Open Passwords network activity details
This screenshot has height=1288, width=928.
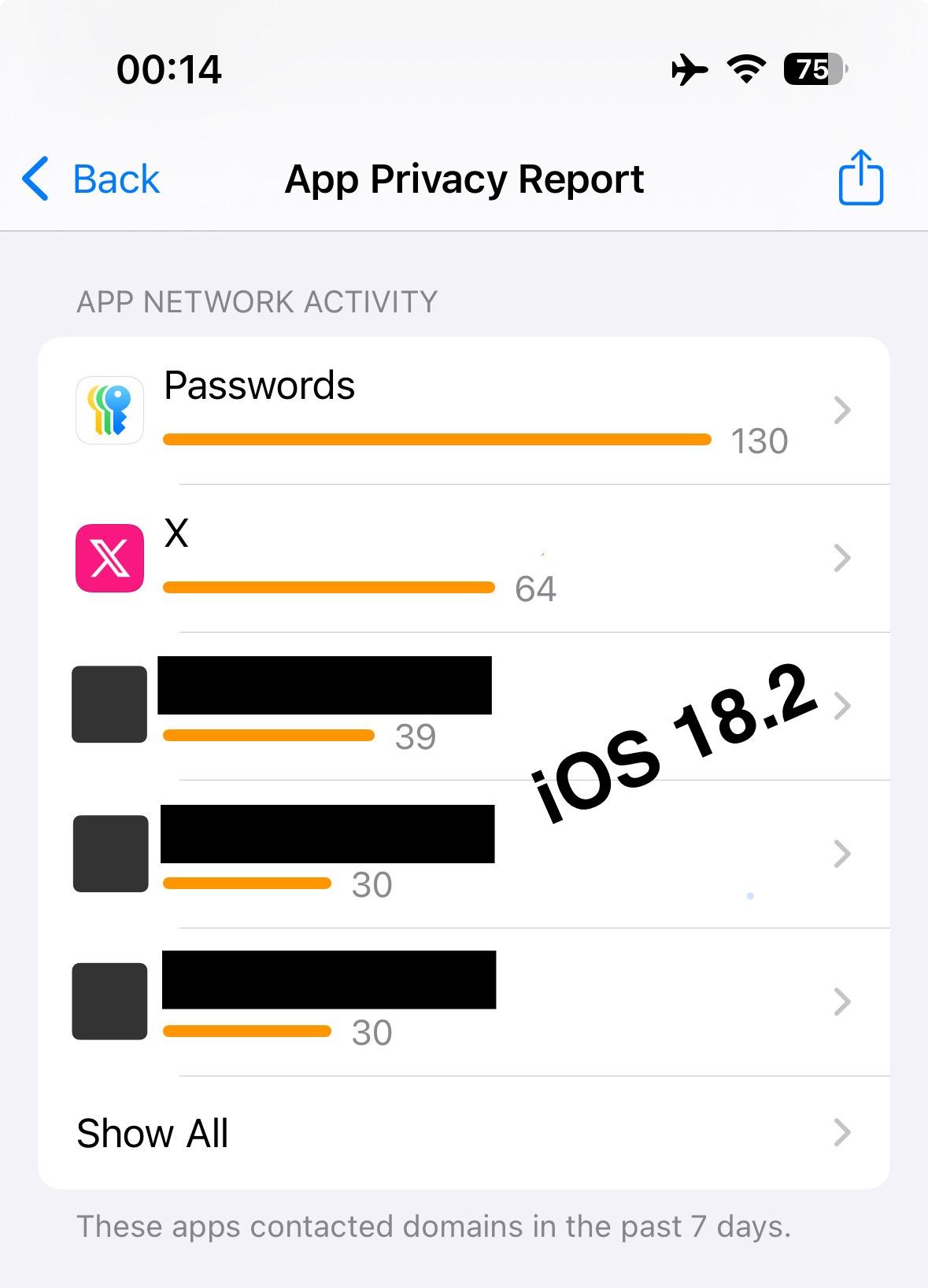pos(463,411)
